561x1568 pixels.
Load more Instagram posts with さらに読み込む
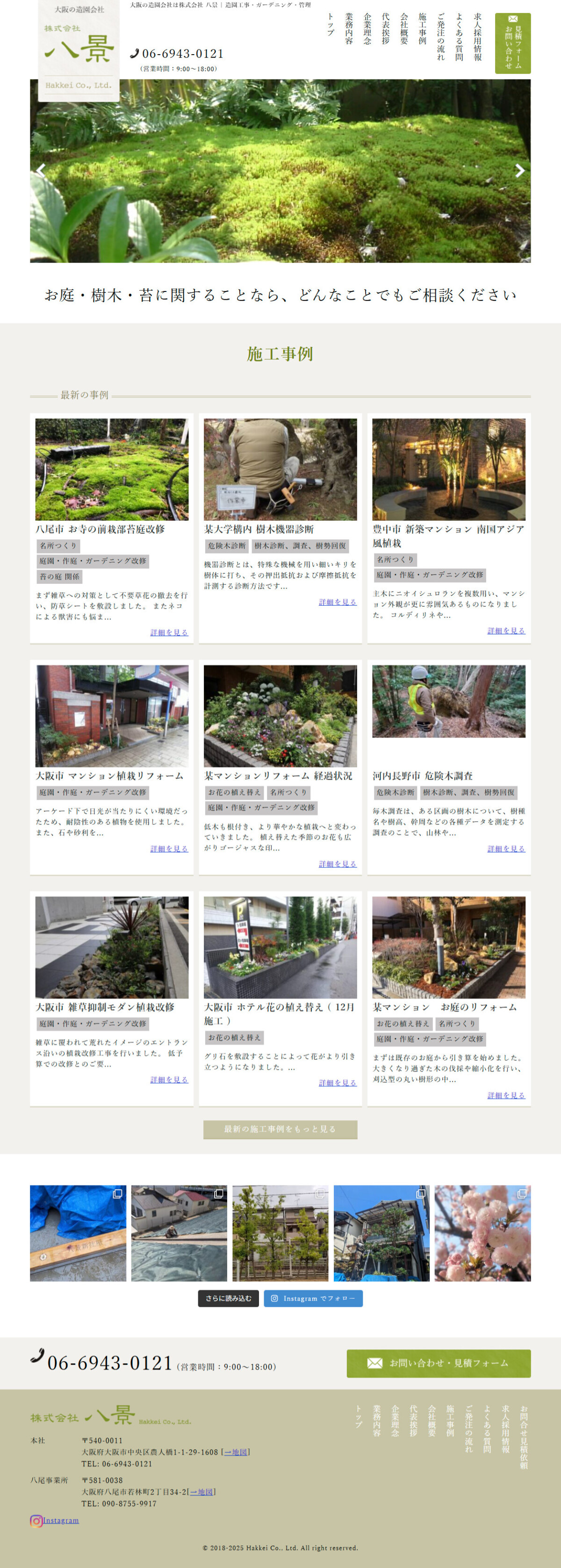pyautogui.click(x=229, y=1298)
